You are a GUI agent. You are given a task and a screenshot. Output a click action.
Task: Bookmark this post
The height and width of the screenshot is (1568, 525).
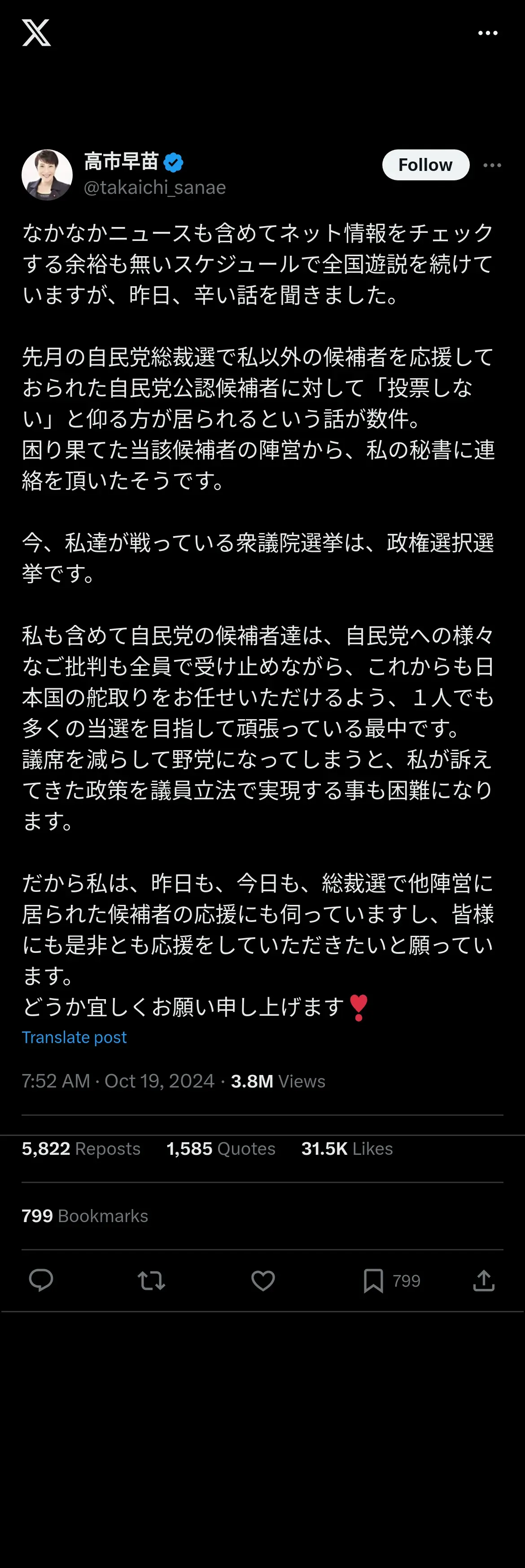click(x=373, y=1281)
